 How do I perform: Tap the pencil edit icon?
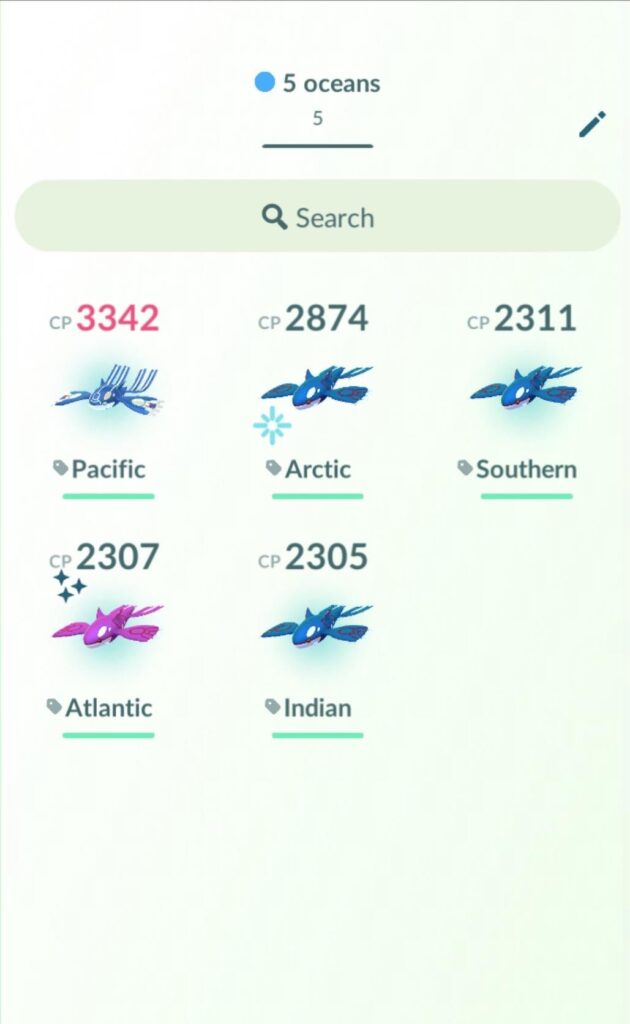(592, 125)
